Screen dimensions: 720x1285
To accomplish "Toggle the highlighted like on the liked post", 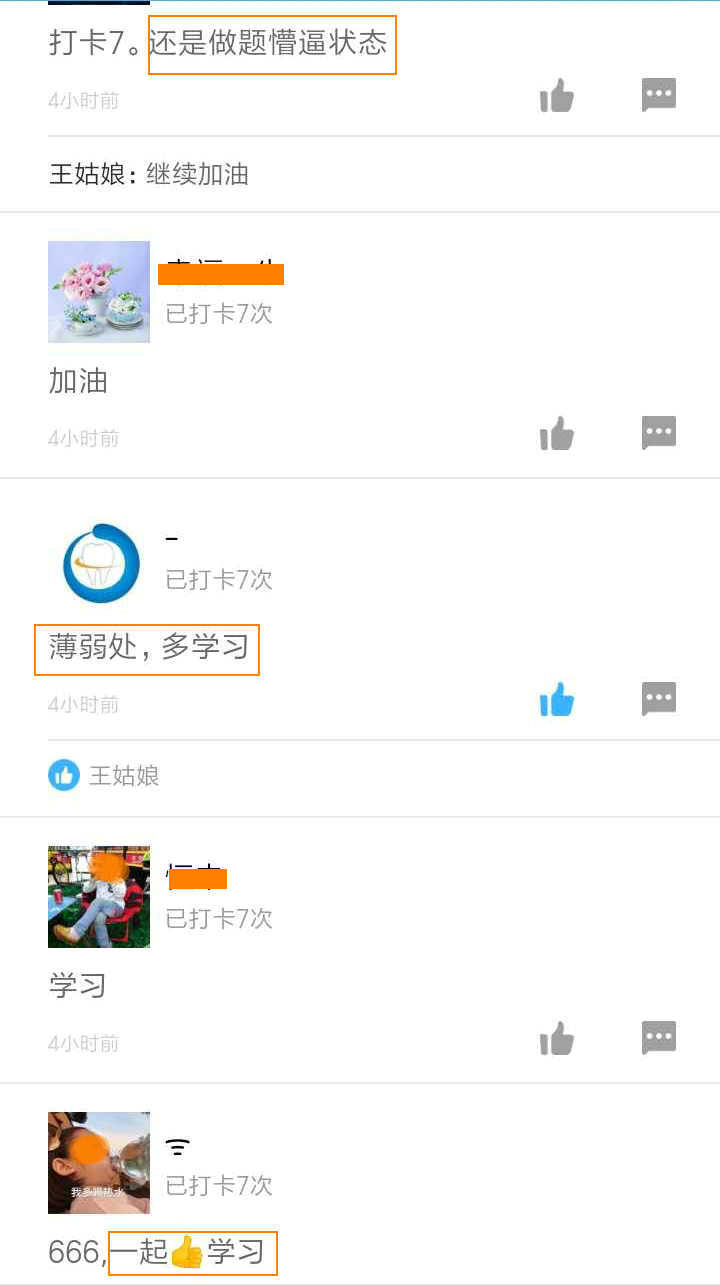I will 557,700.
